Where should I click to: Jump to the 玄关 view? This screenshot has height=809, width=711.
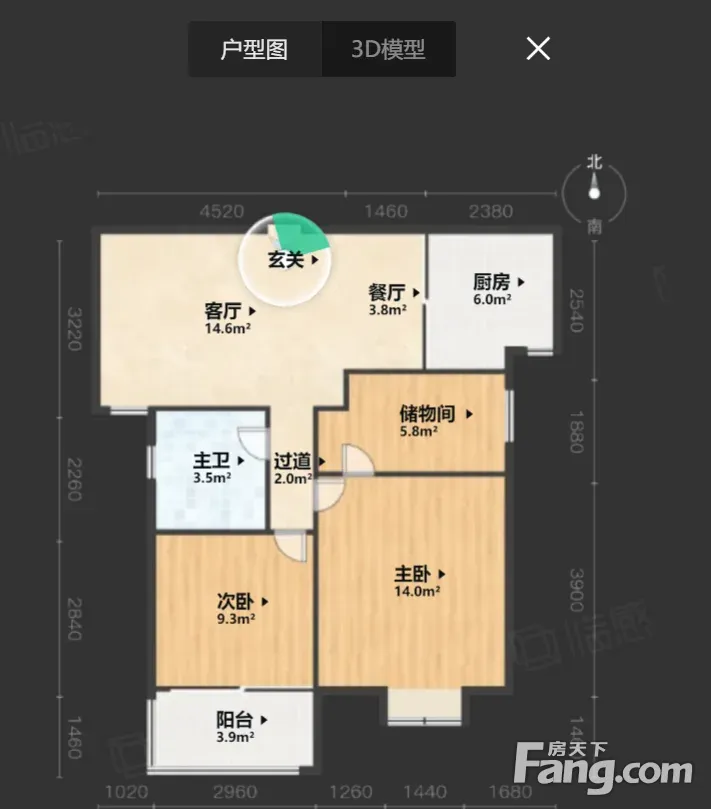click(x=293, y=260)
